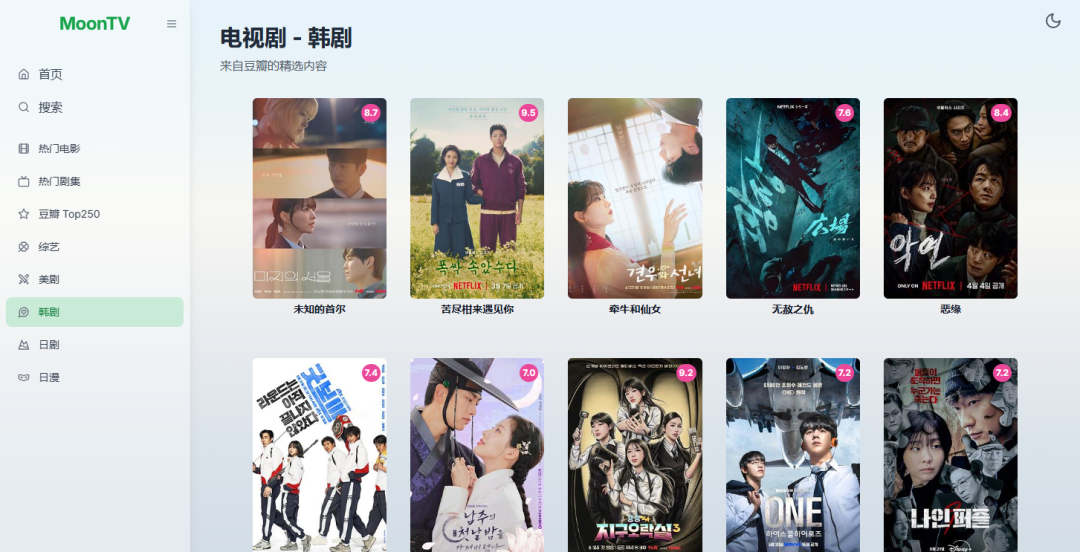1080x552 pixels.
Task: Open the 牵牛和仙女 poster
Action: pos(635,198)
